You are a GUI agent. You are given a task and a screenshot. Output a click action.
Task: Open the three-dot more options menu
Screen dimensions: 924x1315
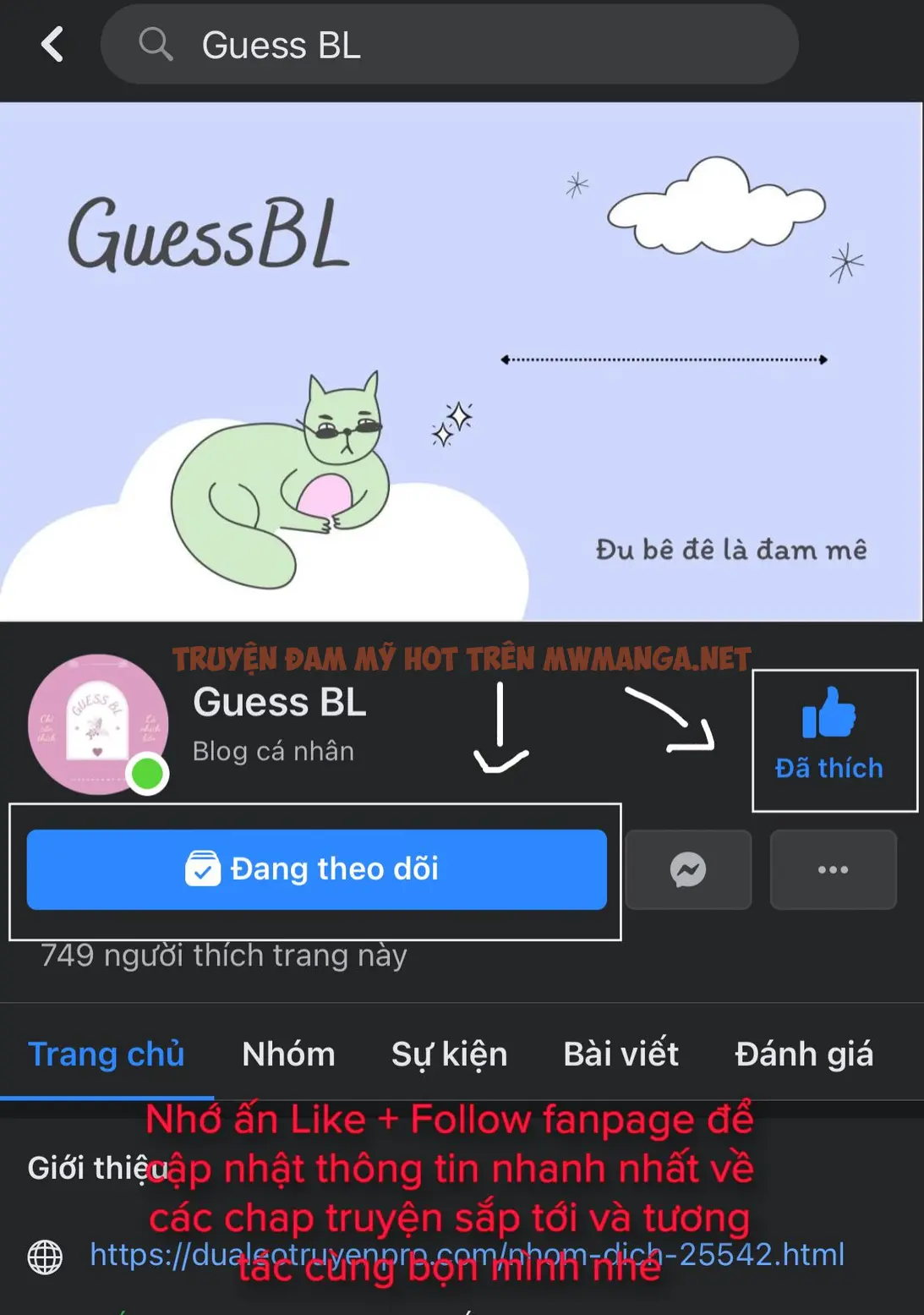point(833,869)
